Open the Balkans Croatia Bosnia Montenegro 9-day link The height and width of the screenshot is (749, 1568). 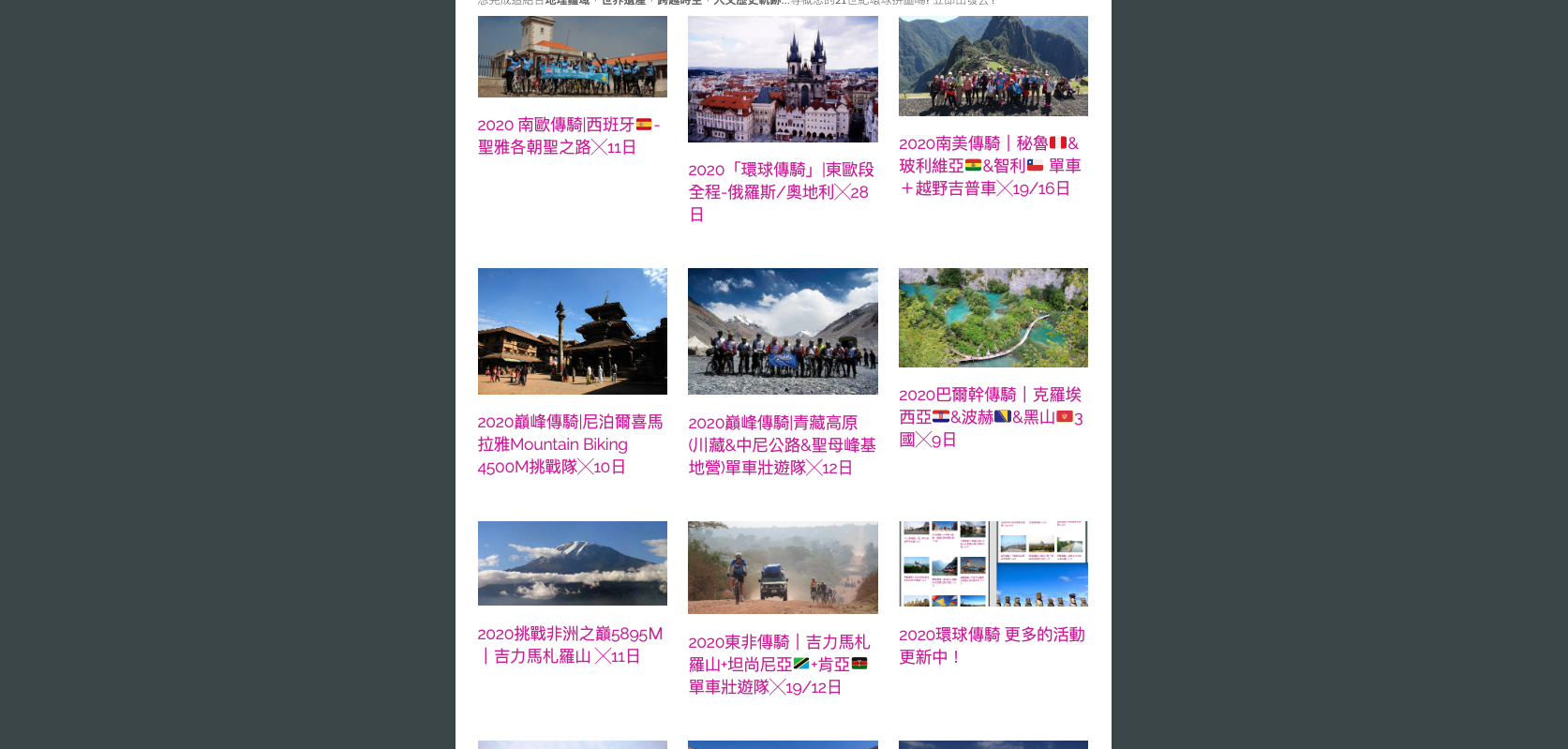coord(990,417)
